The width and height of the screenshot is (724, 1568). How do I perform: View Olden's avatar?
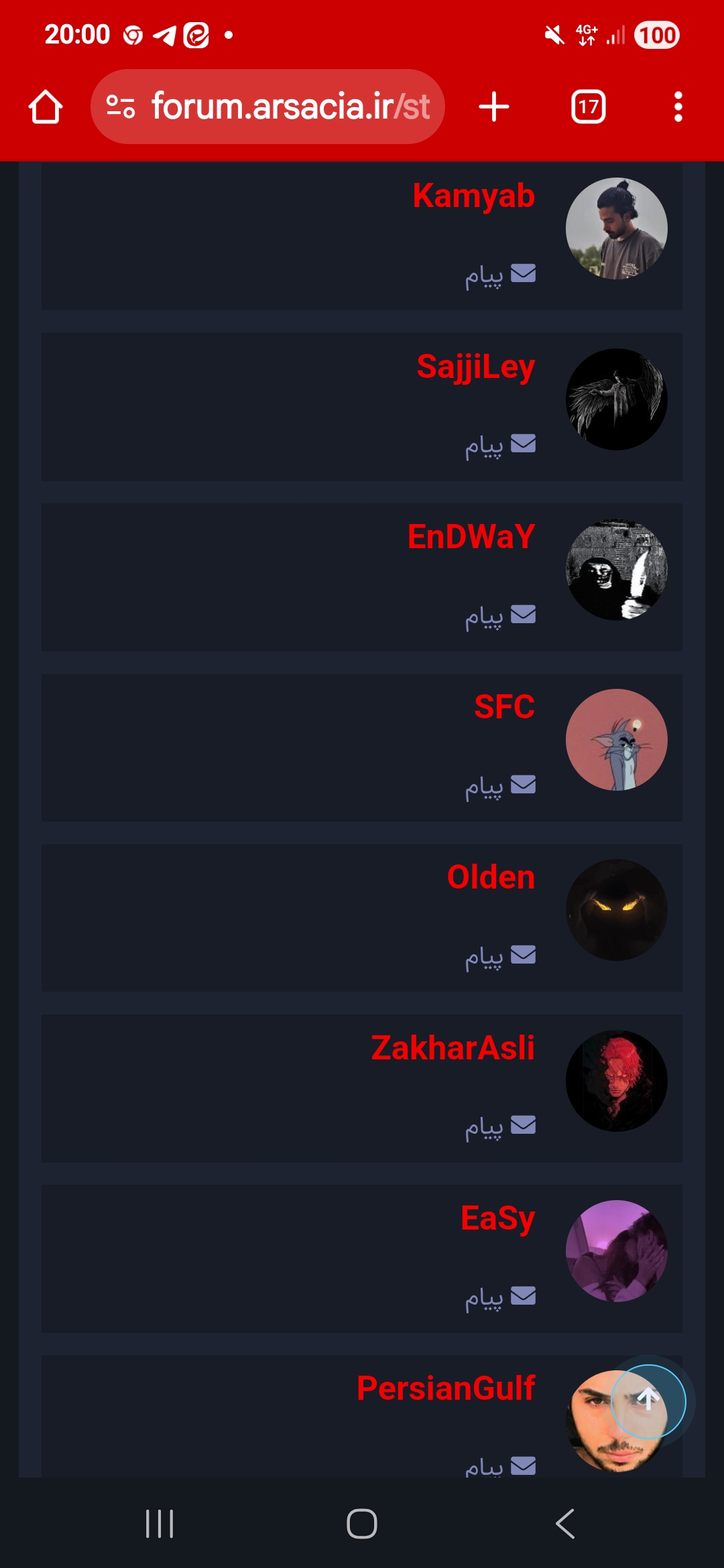616,910
